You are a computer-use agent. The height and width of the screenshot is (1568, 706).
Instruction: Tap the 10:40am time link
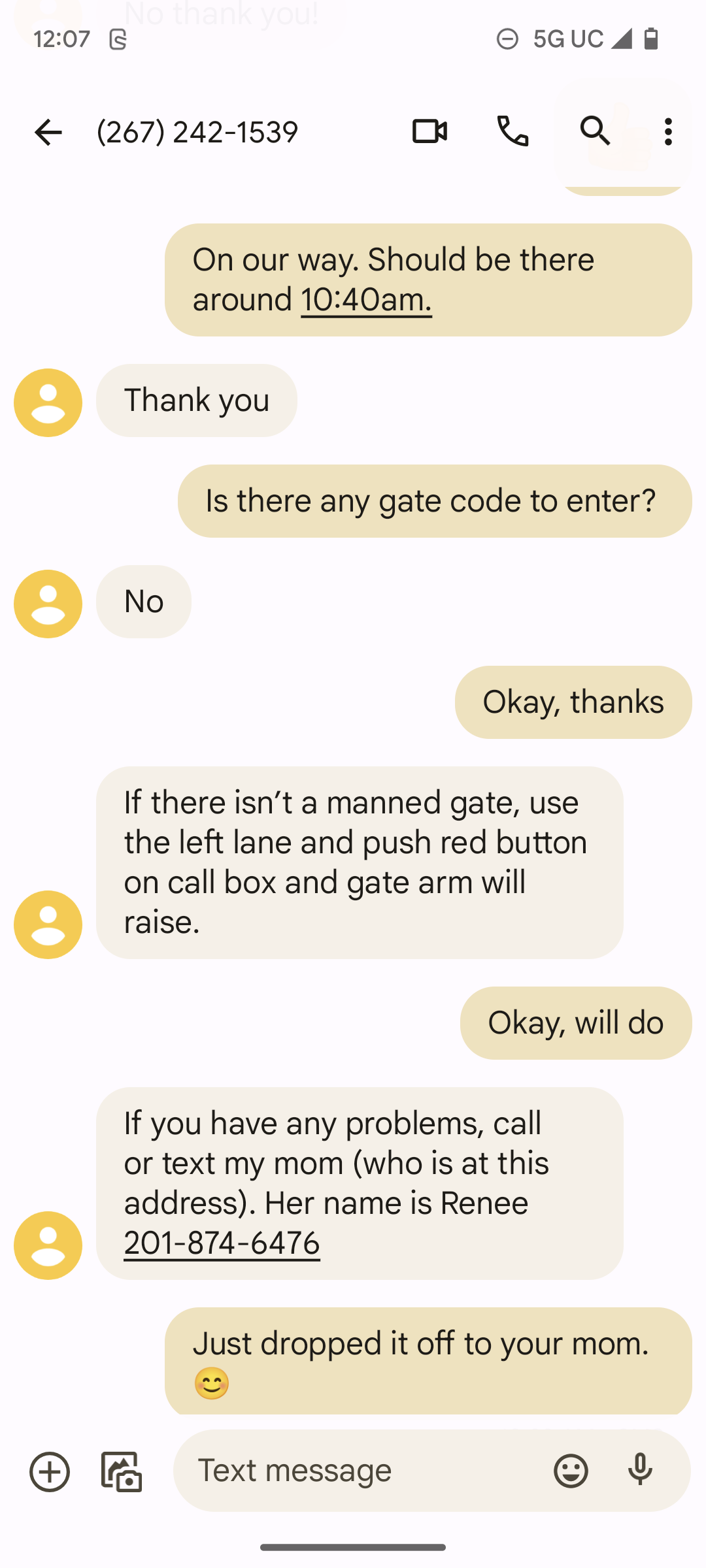366,300
